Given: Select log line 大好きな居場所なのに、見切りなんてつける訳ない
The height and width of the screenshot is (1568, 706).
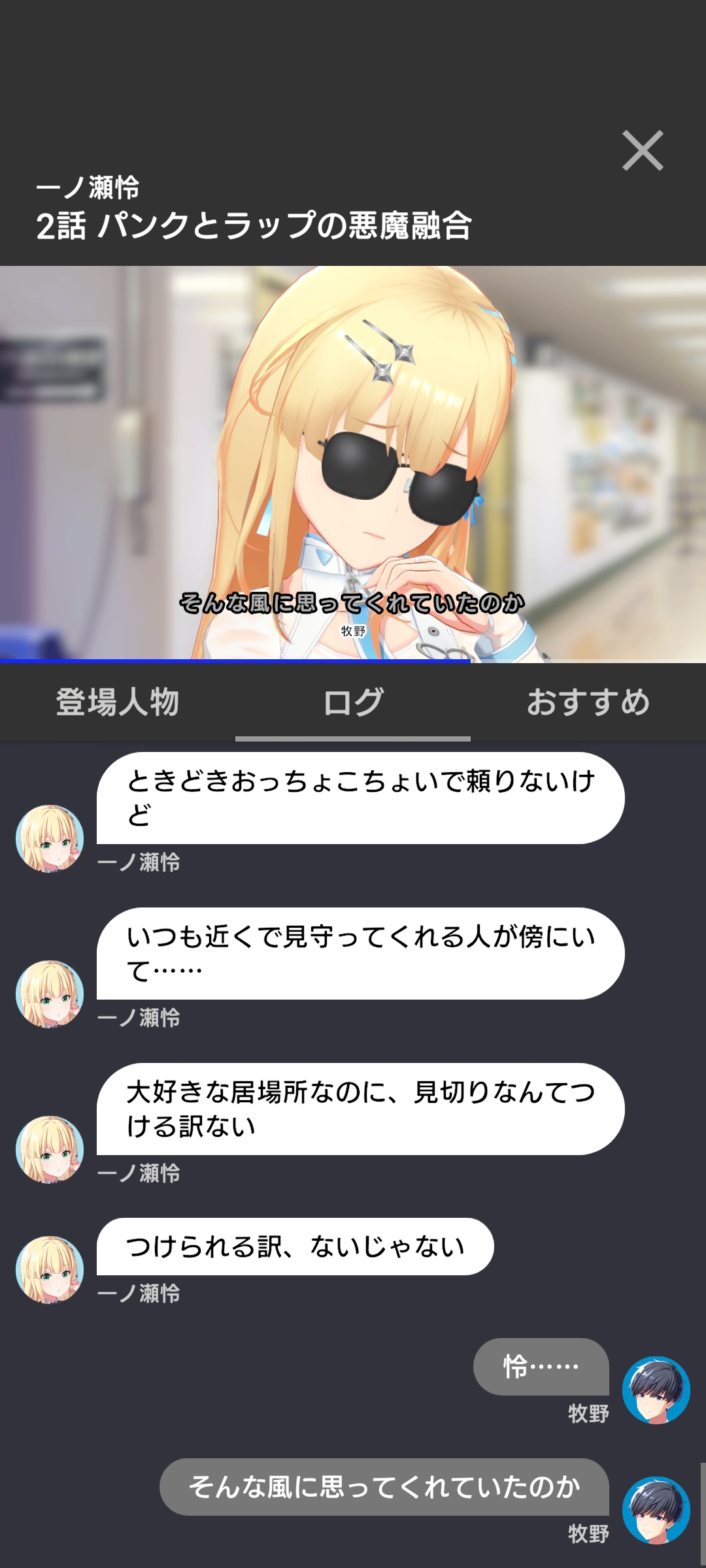Looking at the screenshot, I should point(360,1109).
